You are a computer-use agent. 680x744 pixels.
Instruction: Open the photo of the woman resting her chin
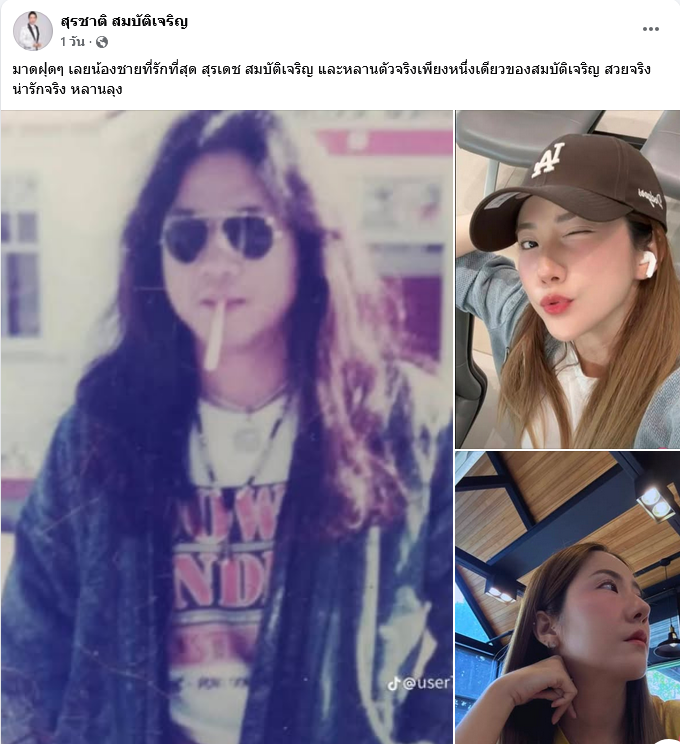pos(567,598)
